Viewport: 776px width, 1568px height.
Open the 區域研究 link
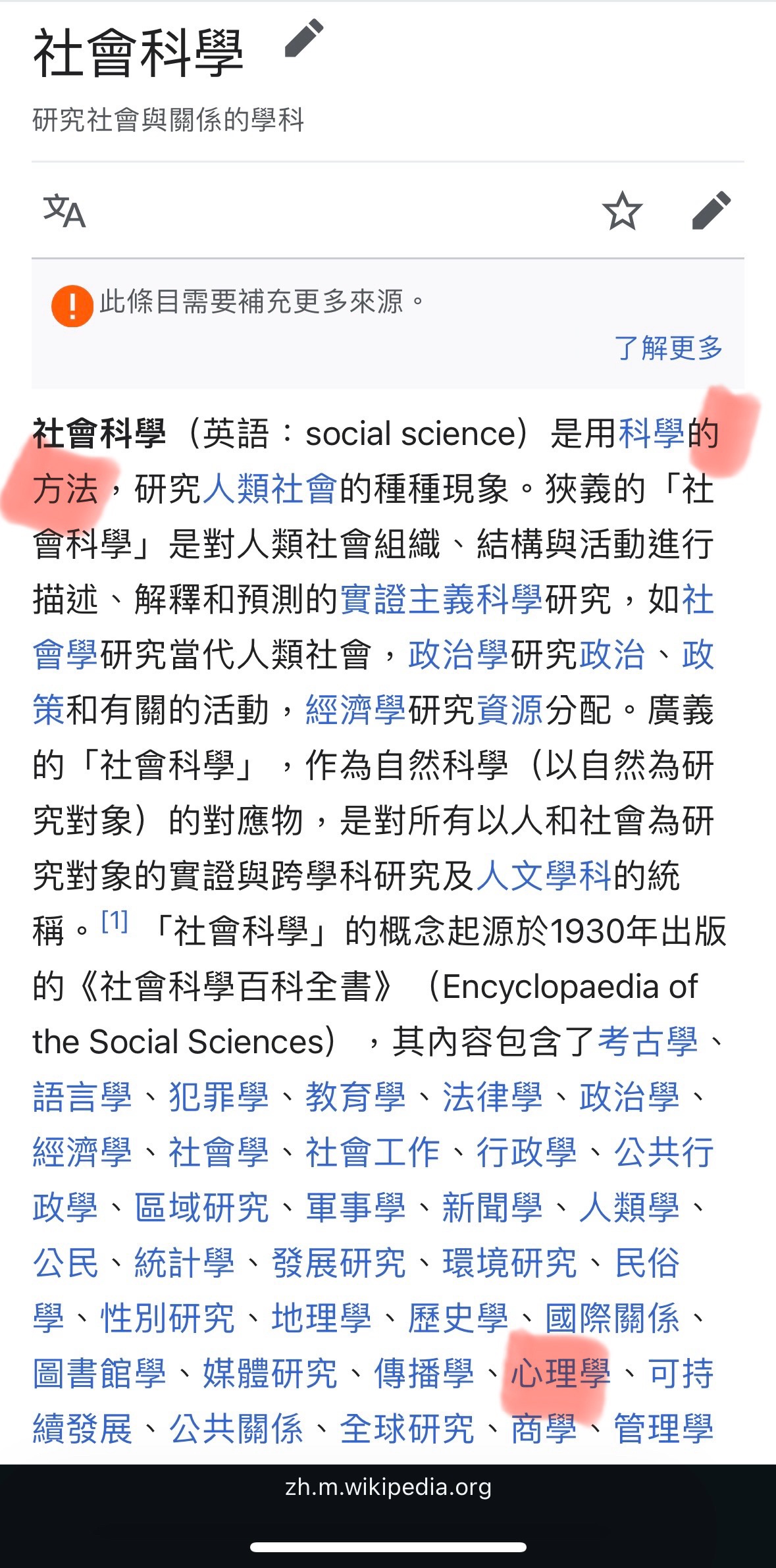202,1208
